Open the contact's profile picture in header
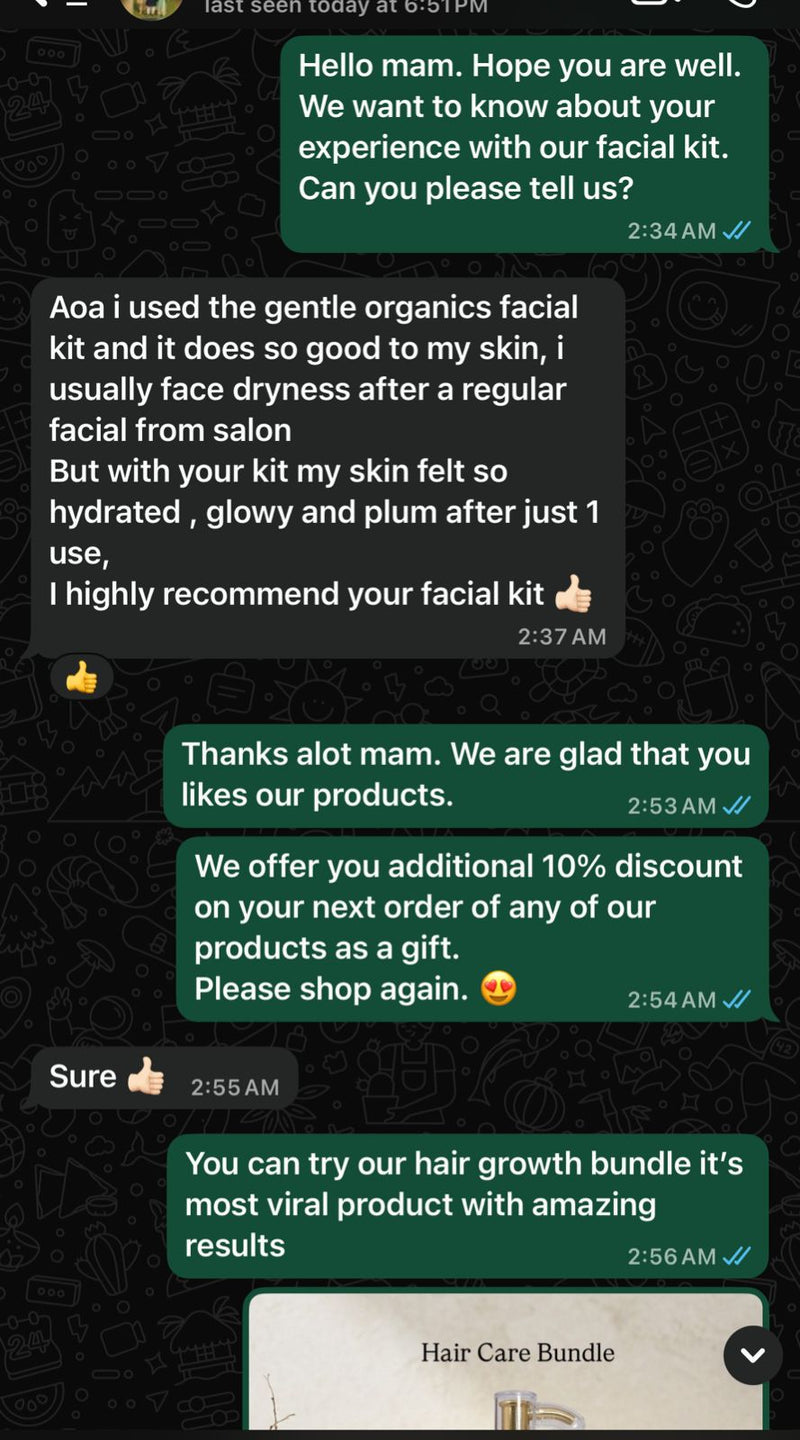Screen dimensions: 800x1440 tap(151, 8)
